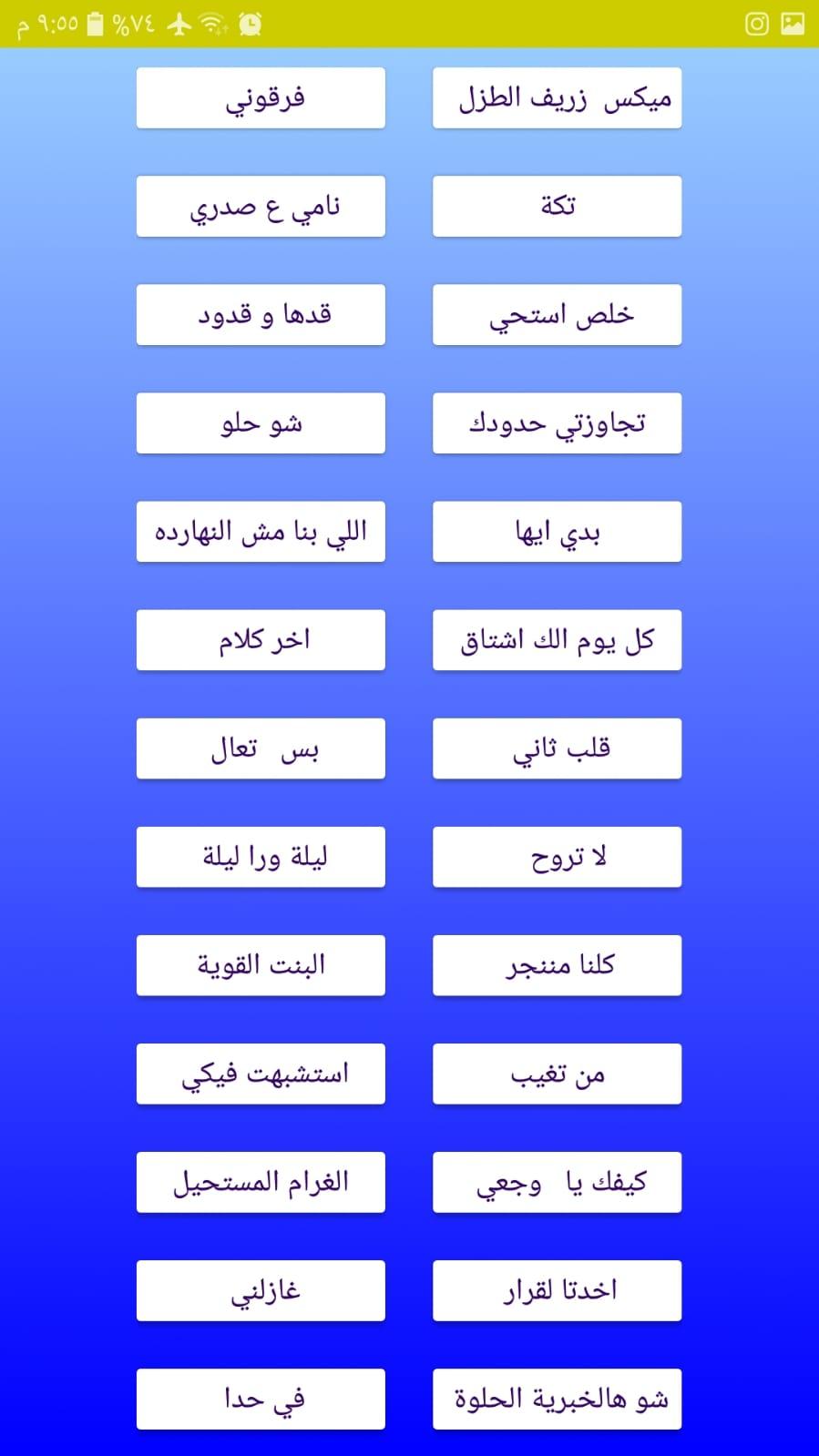Open ليلة ورا ليلة
Image resolution: width=819 pixels, height=1456 pixels.
point(261,856)
